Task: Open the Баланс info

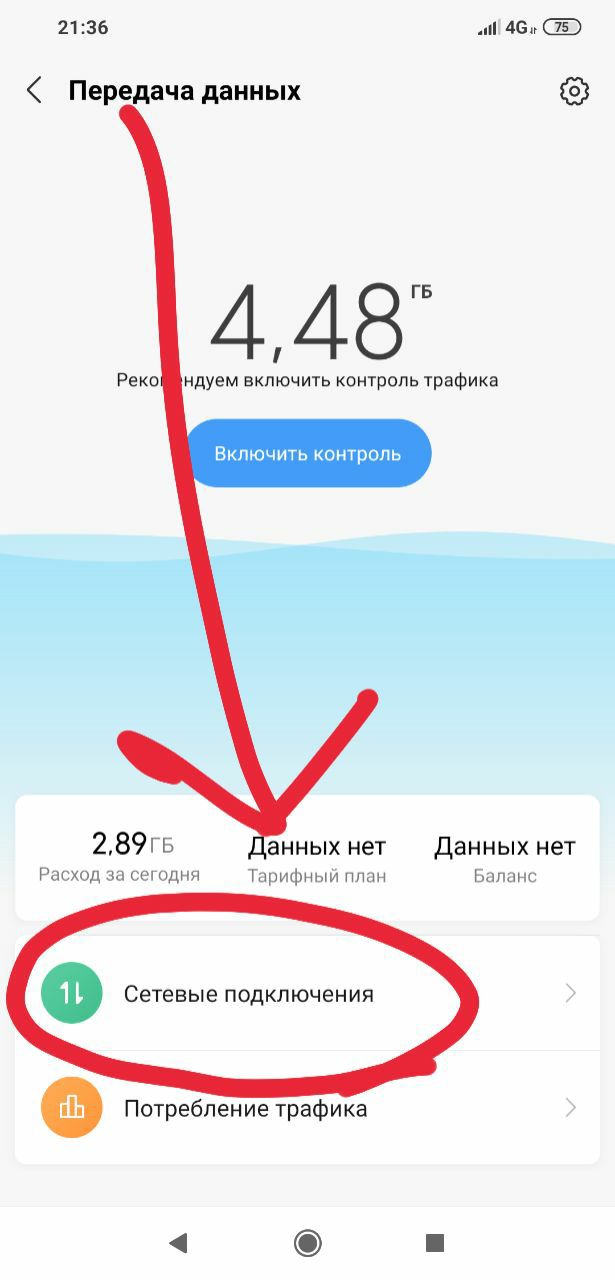Action: (x=504, y=858)
